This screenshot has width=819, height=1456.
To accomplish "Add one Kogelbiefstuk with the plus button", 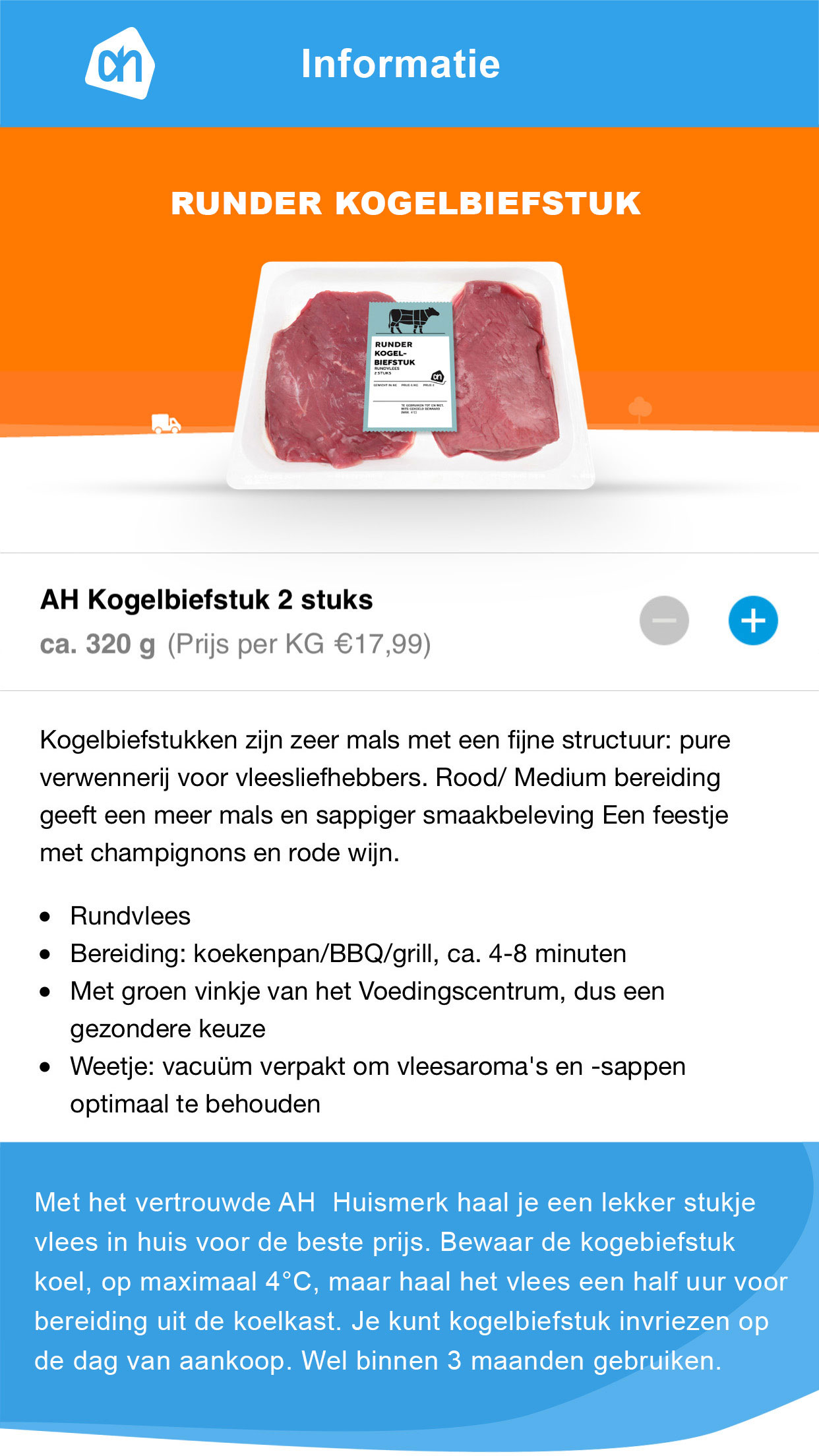I will point(752,621).
